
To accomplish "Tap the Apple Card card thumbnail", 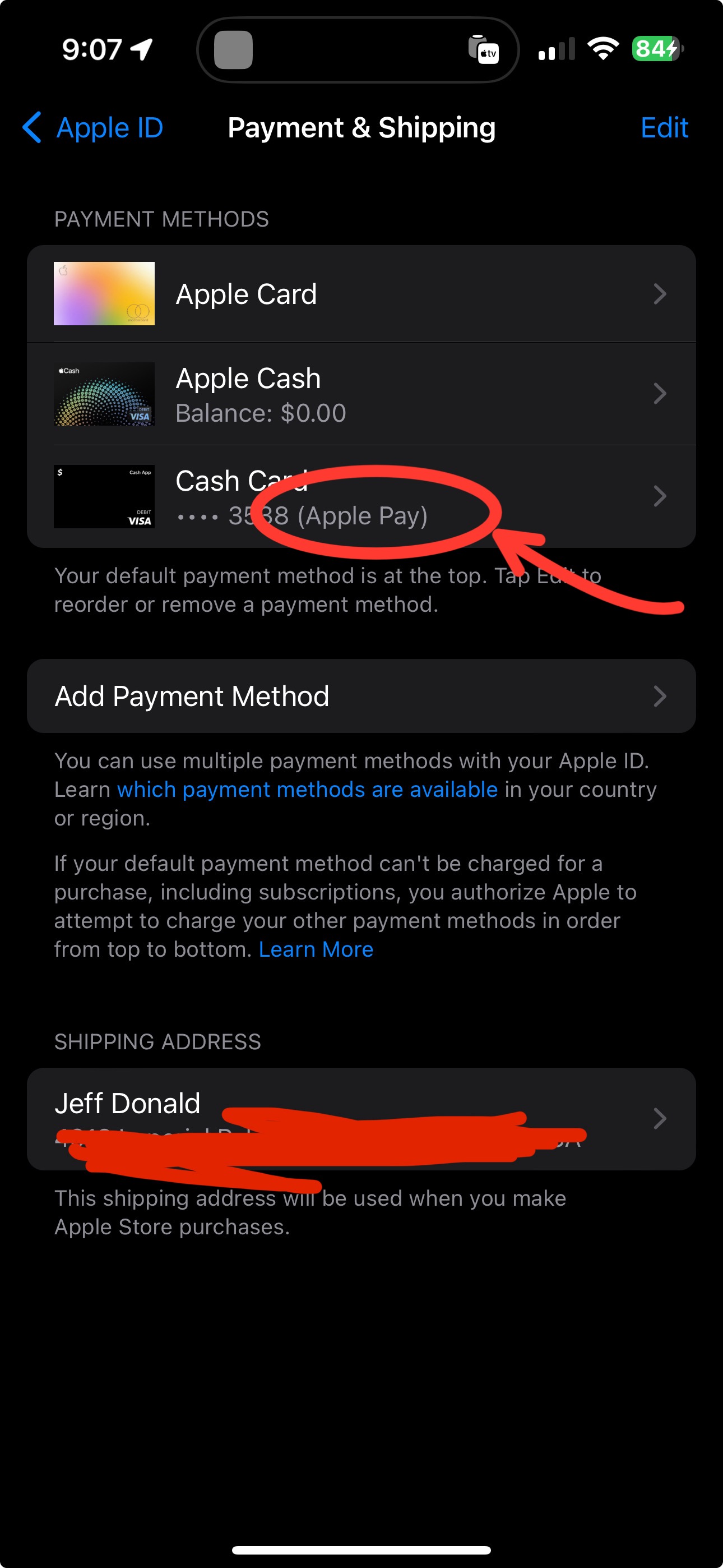I will (x=104, y=293).
